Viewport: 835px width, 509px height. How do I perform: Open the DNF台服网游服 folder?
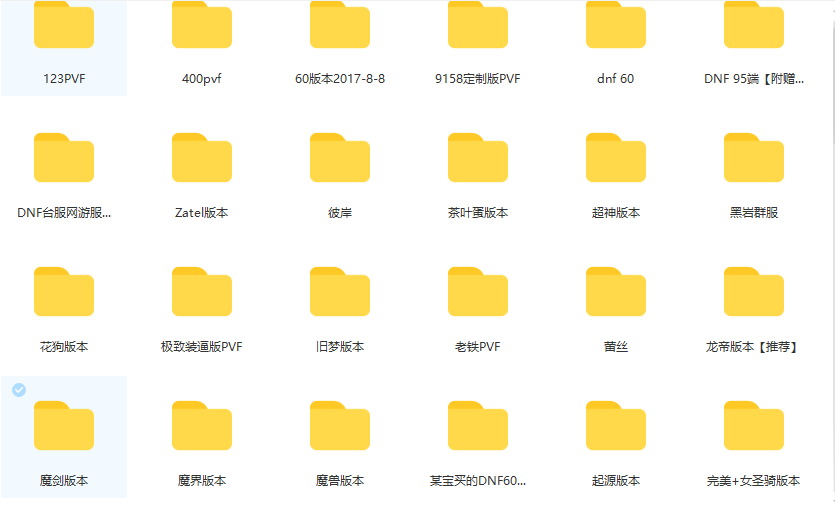tap(64, 158)
